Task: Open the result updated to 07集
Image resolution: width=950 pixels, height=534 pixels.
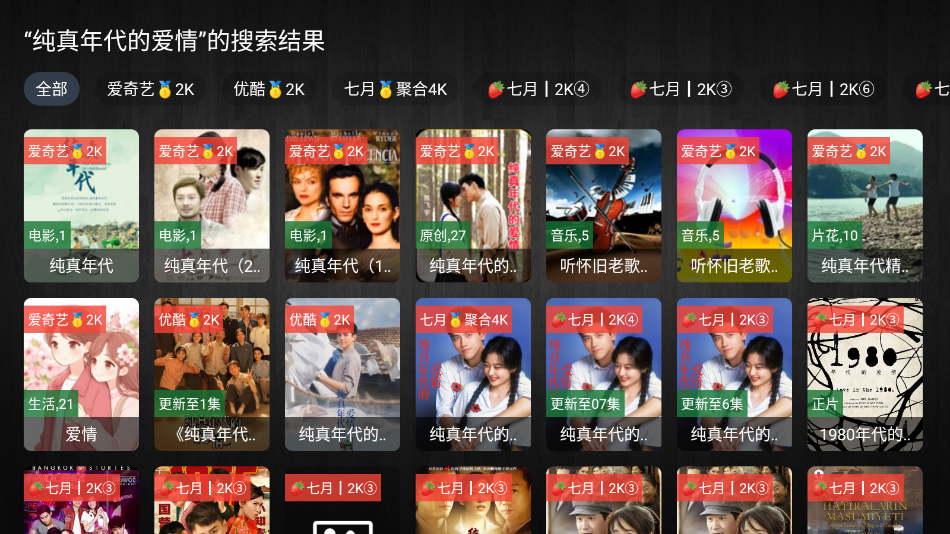Action: [x=603, y=375]
